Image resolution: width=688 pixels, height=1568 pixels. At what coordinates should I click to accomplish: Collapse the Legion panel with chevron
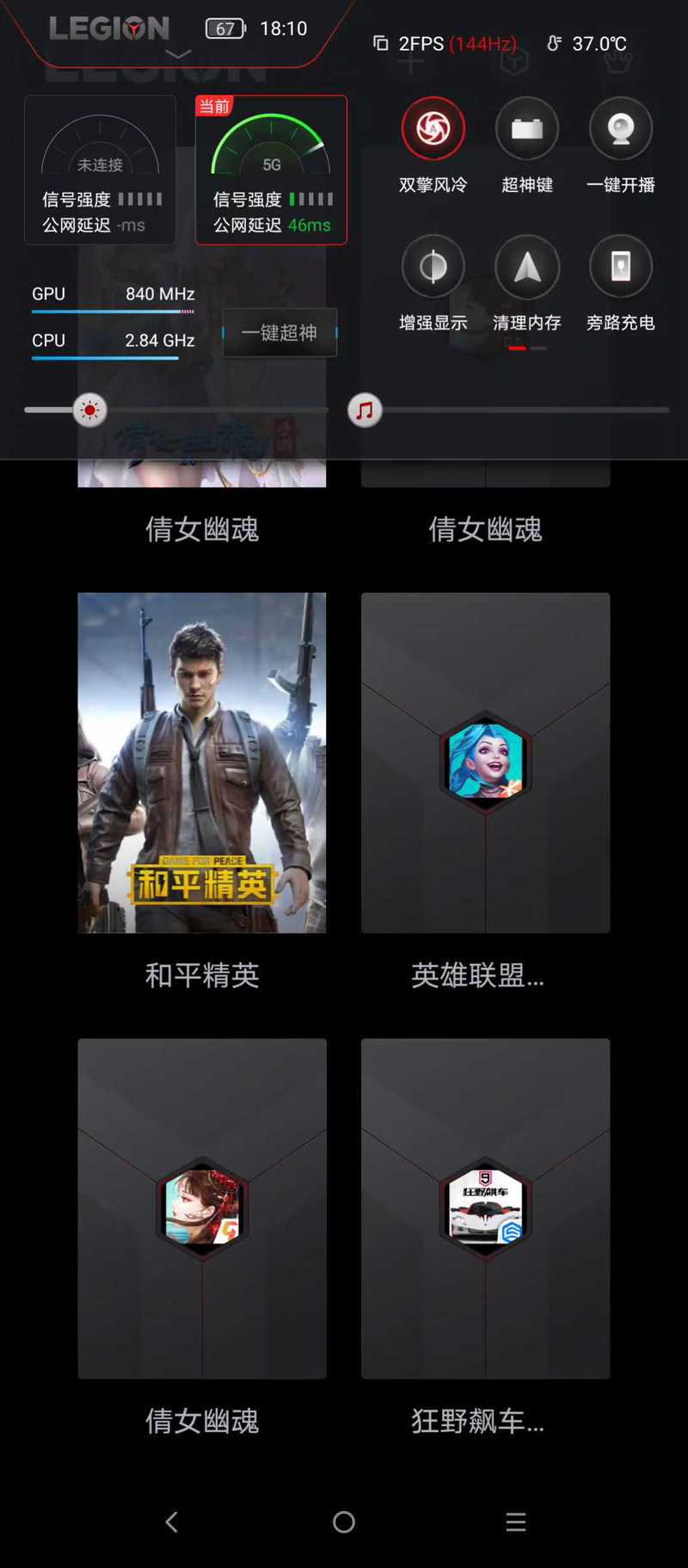click(178, 54)
